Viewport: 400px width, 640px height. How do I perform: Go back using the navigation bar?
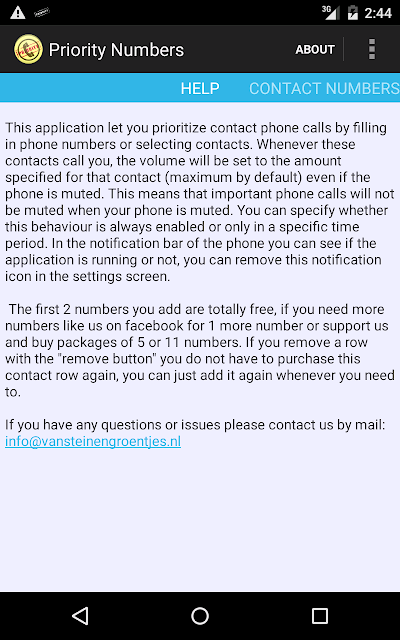(x=80, y=616)
